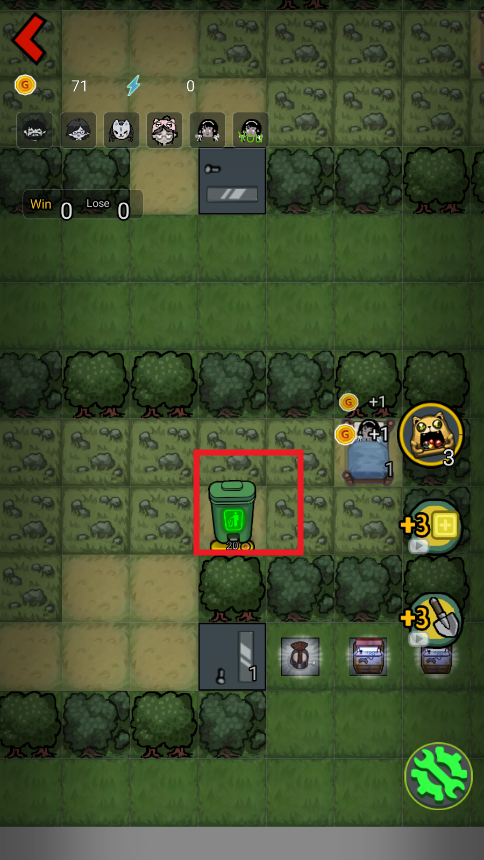Tap the cat monster icon showing 3

pos(431,435)
